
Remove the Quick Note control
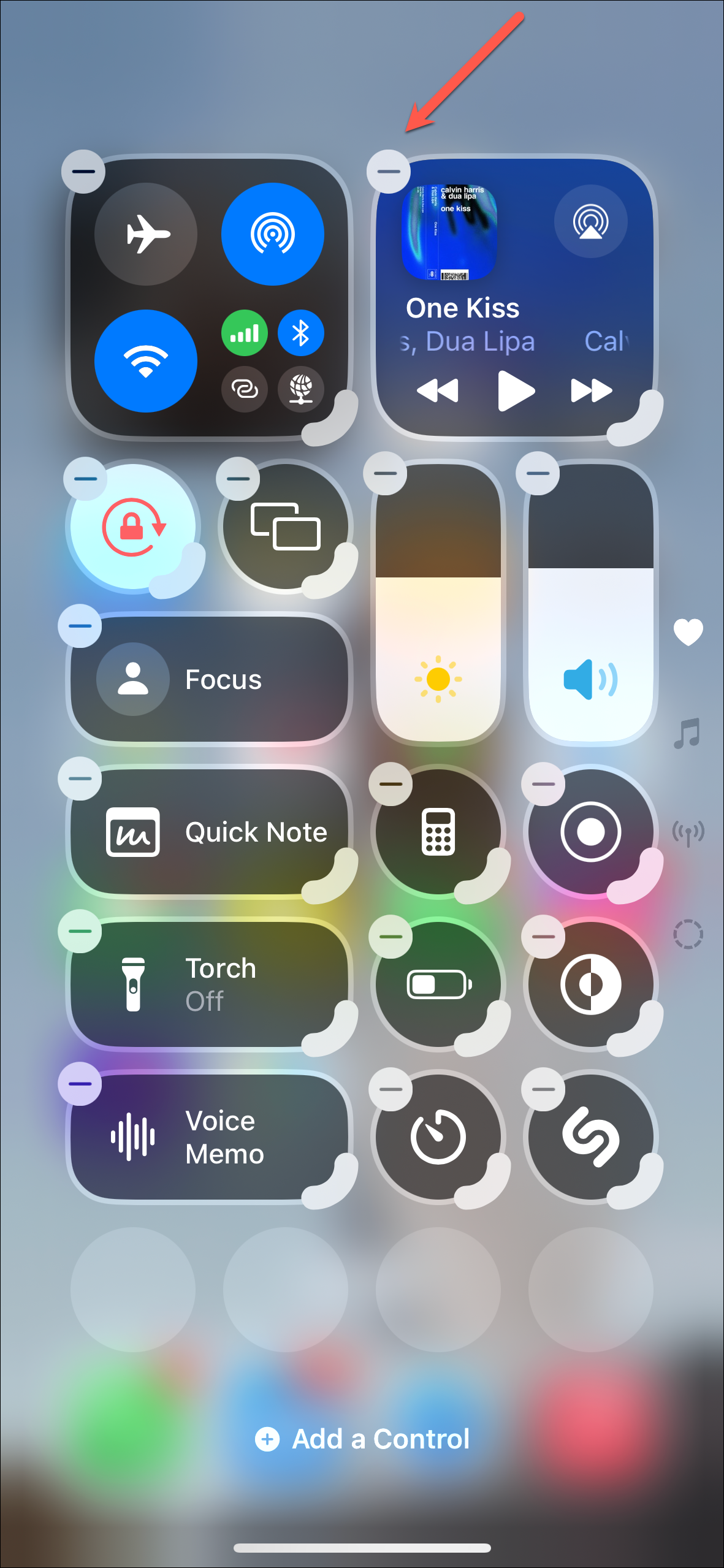point(80,778)
